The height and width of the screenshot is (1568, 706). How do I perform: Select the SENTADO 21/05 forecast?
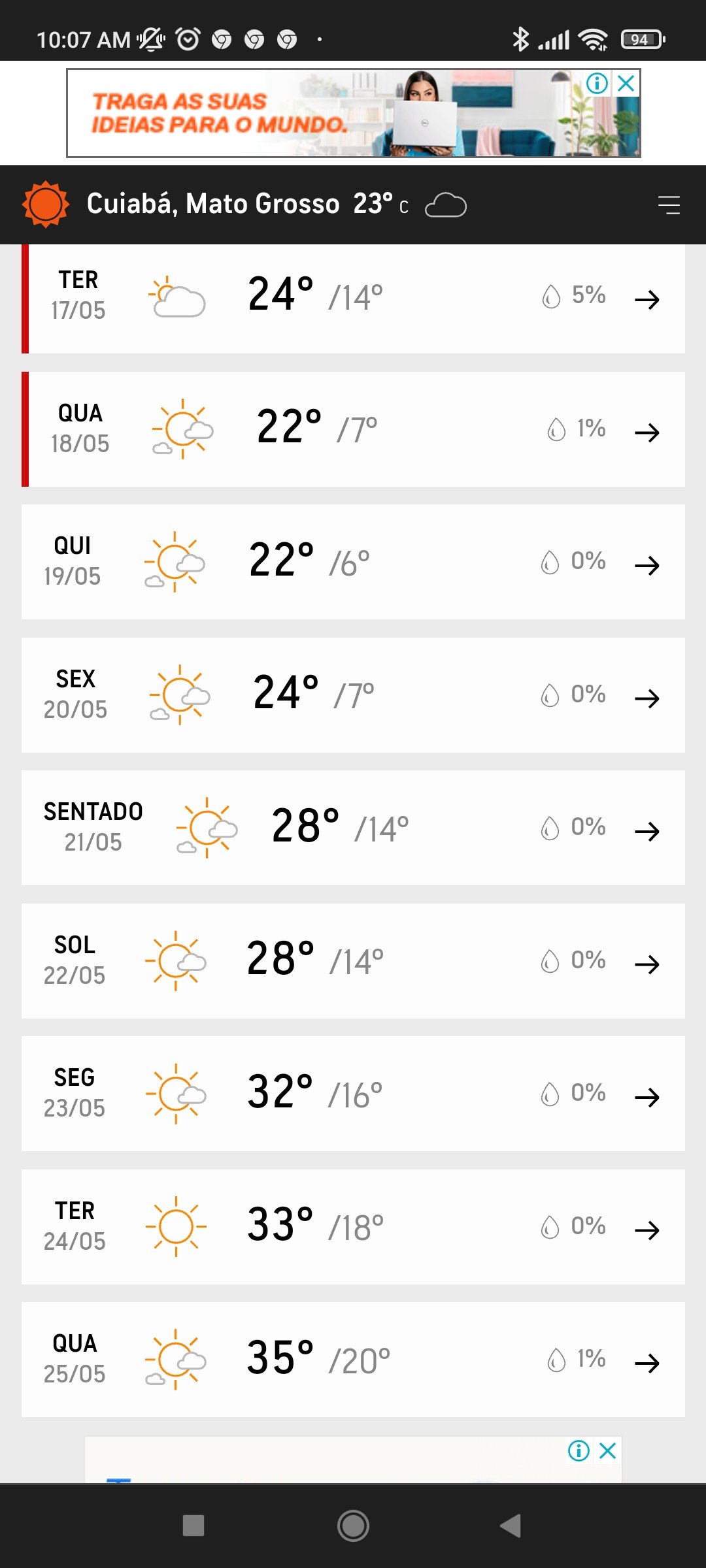tap(353, 828)
